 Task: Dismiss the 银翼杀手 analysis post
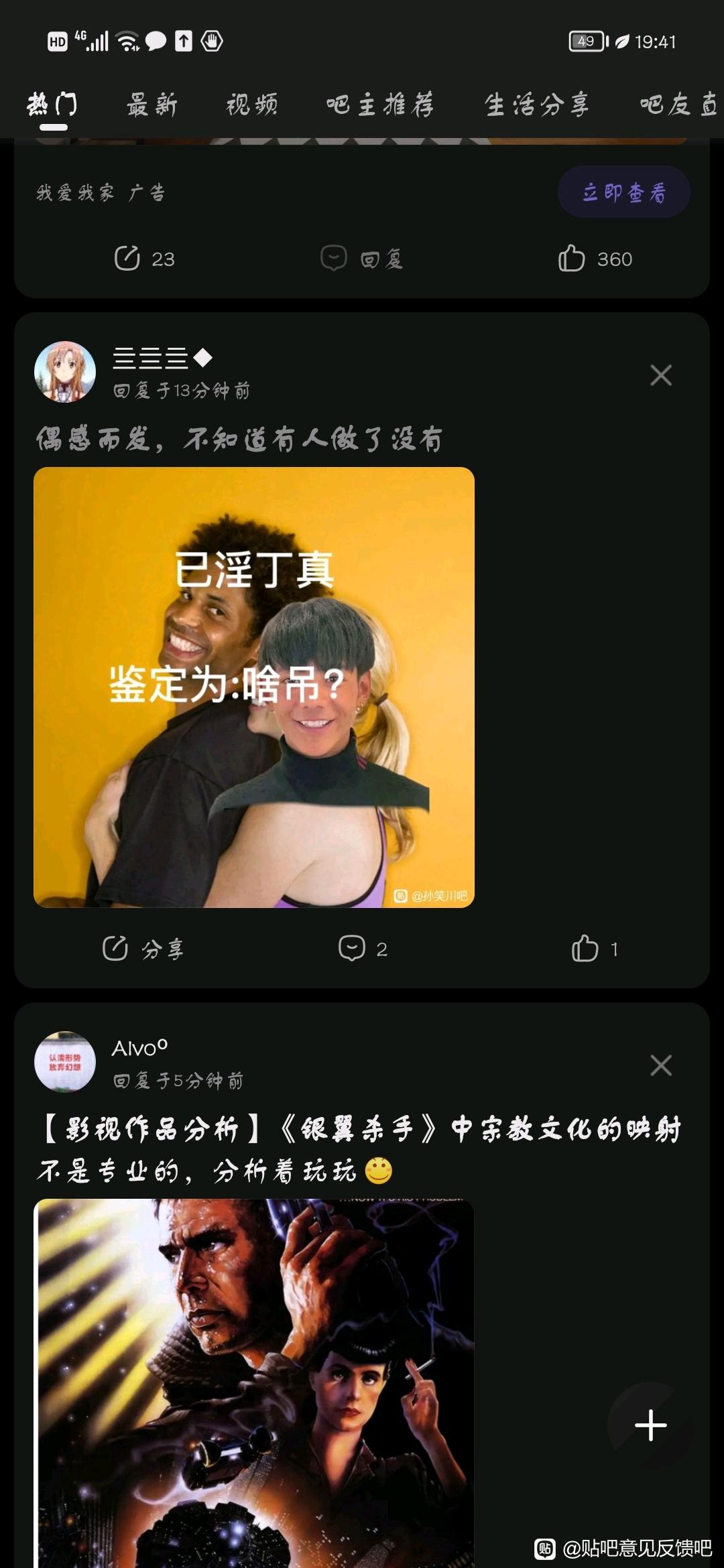[661, 1065]
